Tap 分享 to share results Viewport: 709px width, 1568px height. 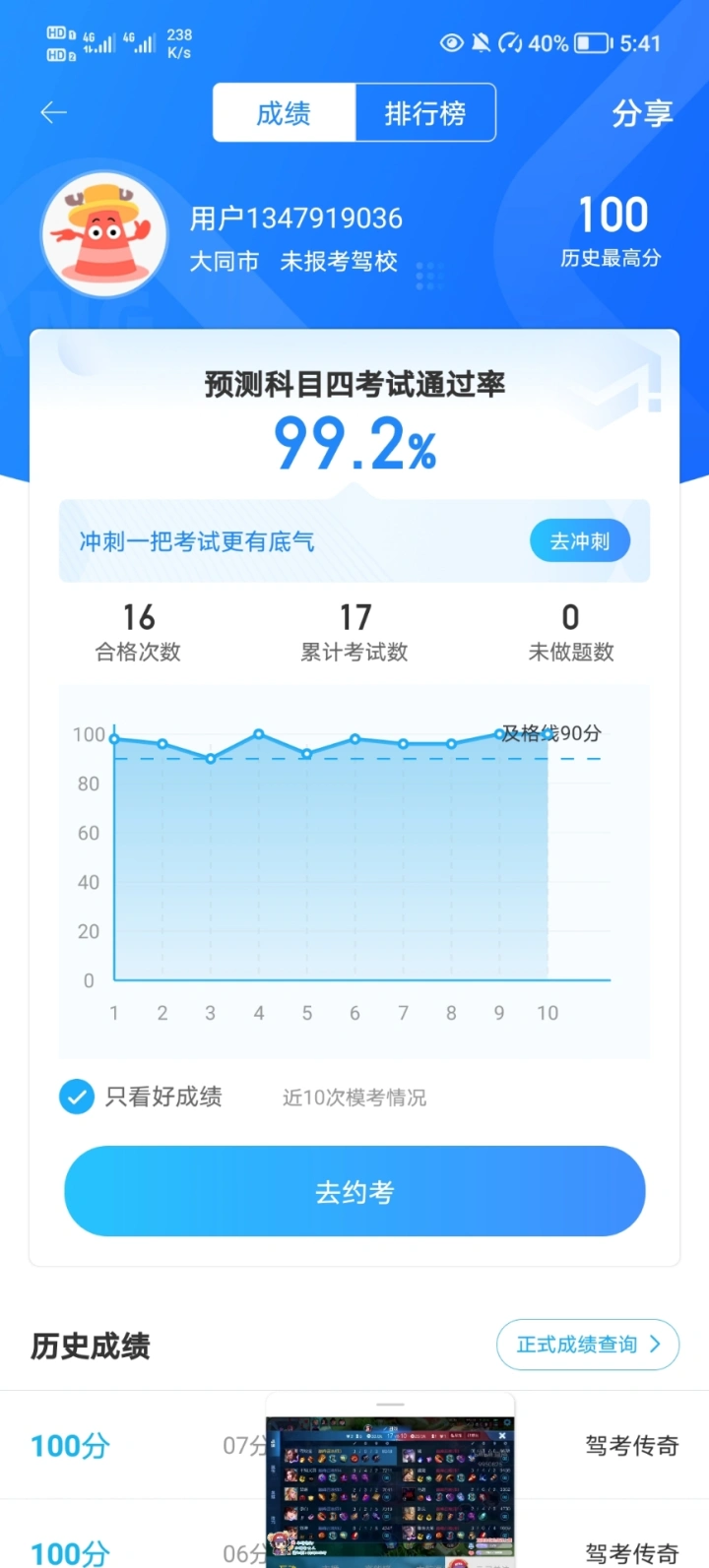(642, 113)
